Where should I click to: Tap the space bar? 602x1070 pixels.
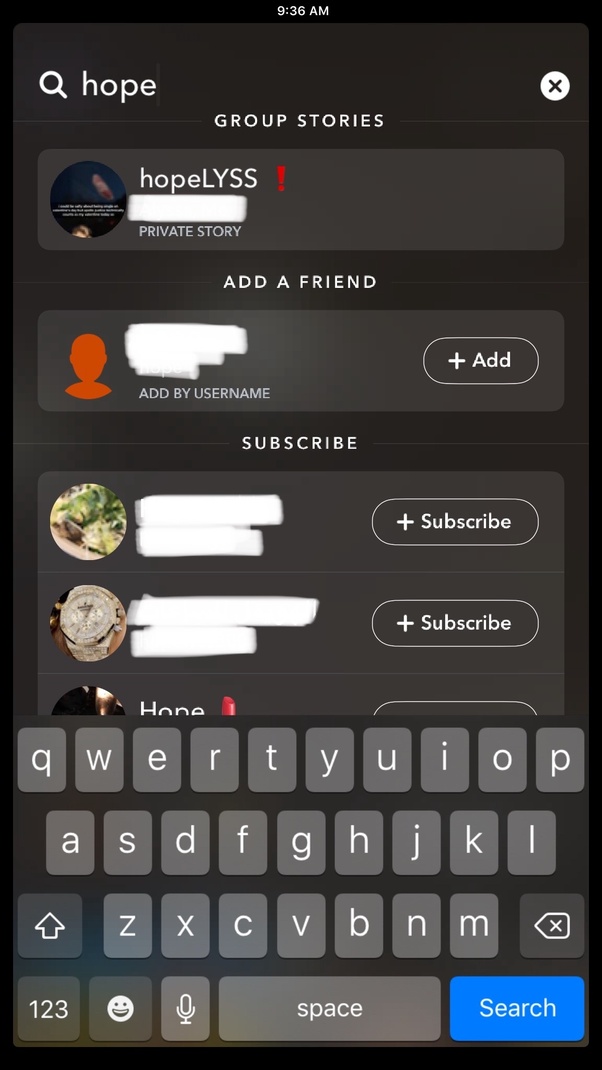pos(329,1008)
